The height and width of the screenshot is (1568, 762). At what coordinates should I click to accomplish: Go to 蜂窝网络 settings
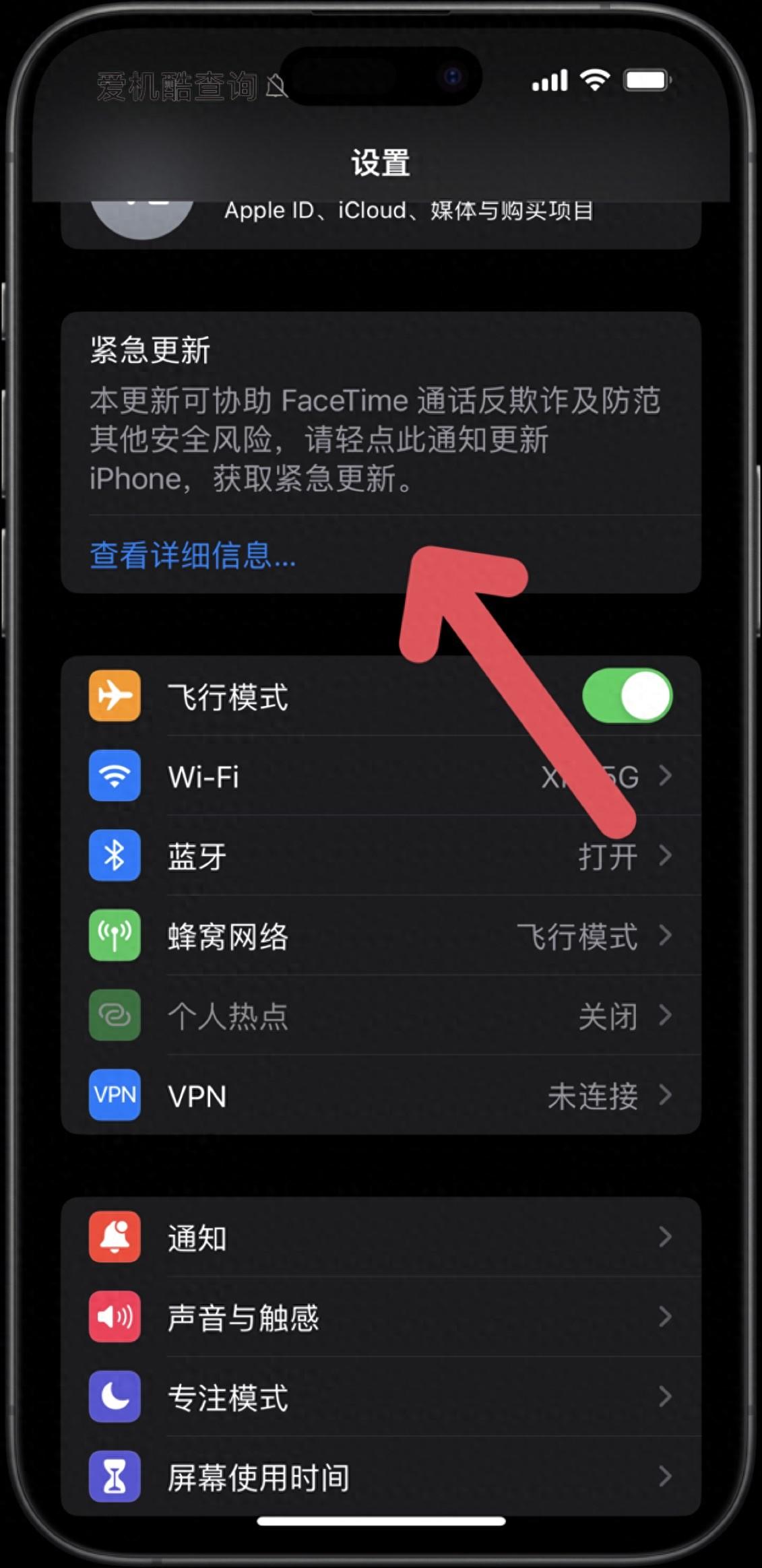click(381, 936)
